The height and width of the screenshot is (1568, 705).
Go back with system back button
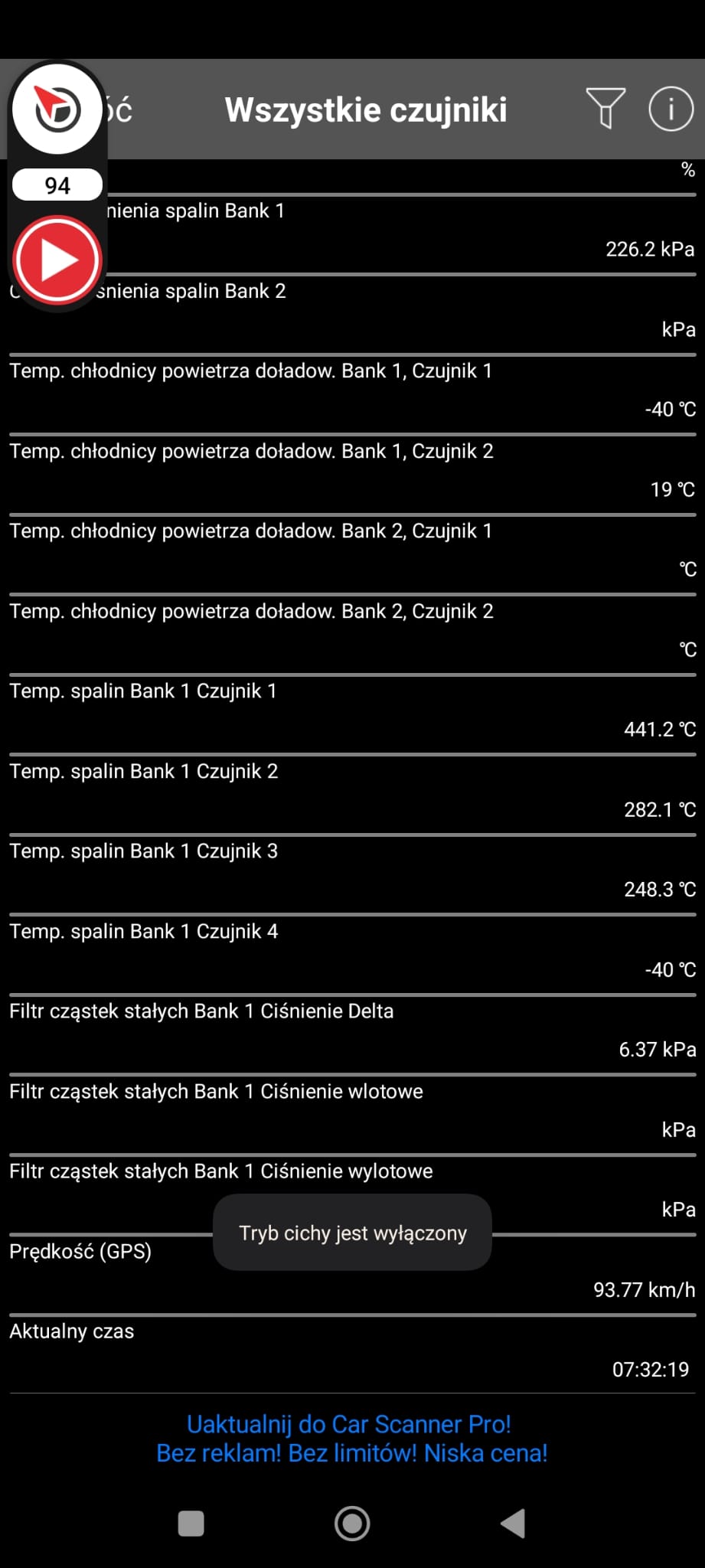pos(513,1523)
